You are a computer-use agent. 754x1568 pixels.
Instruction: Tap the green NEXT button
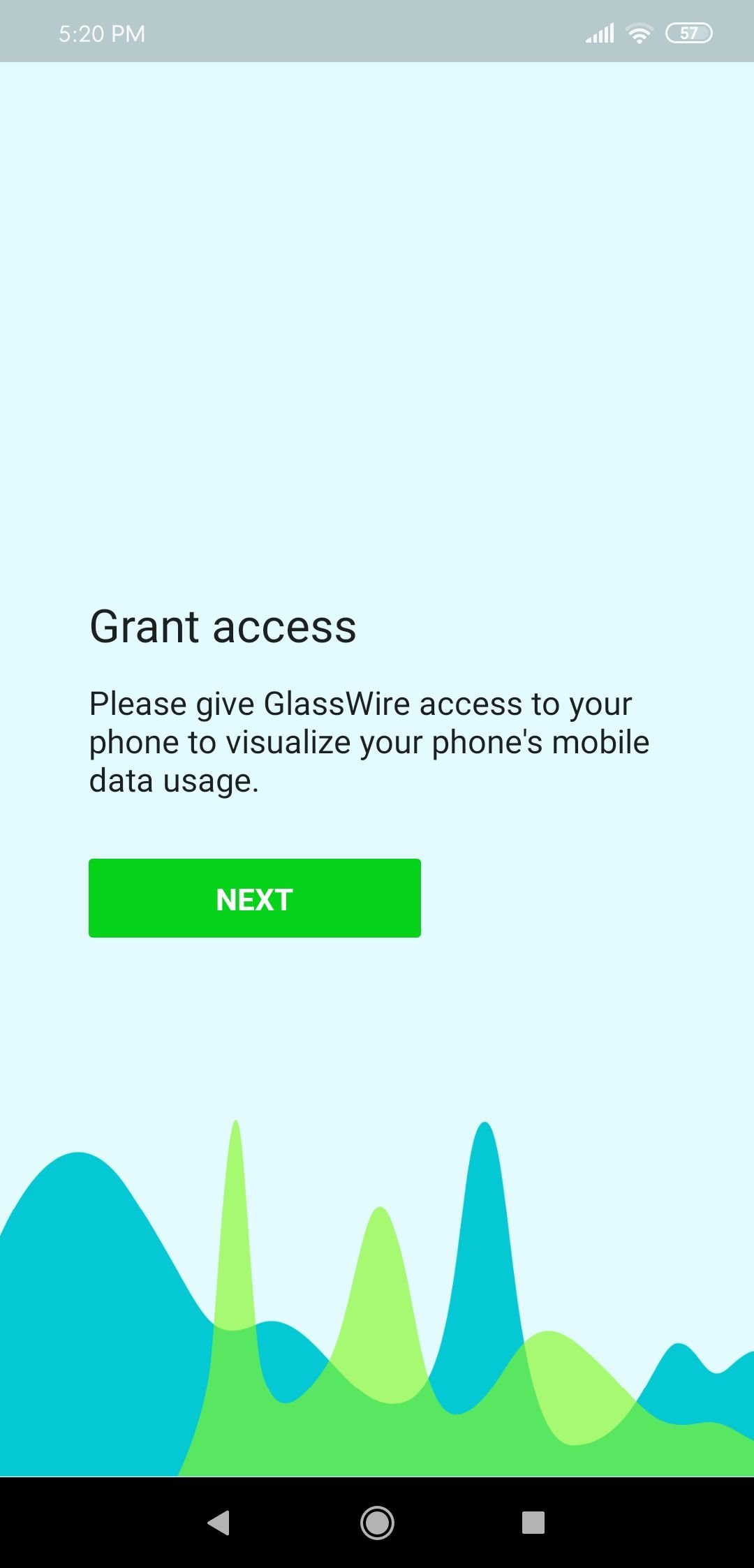[255, 898]
